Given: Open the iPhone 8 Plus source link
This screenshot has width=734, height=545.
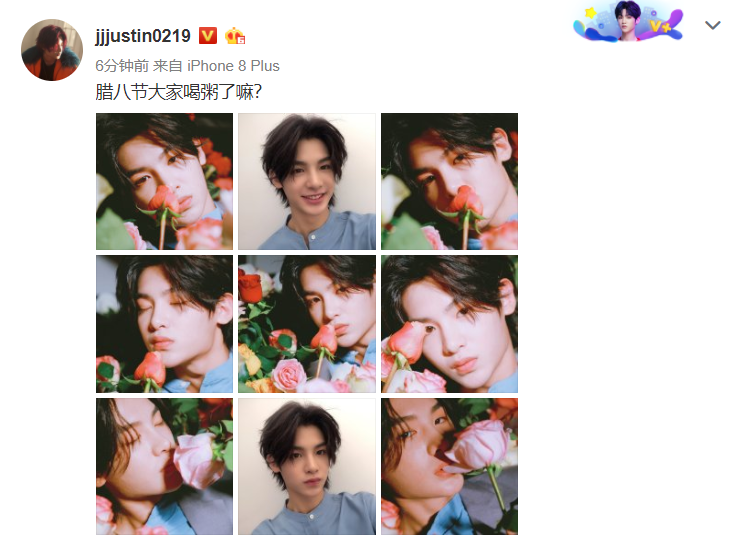Looking at the screenshot, I should click(x=233, y=66).
